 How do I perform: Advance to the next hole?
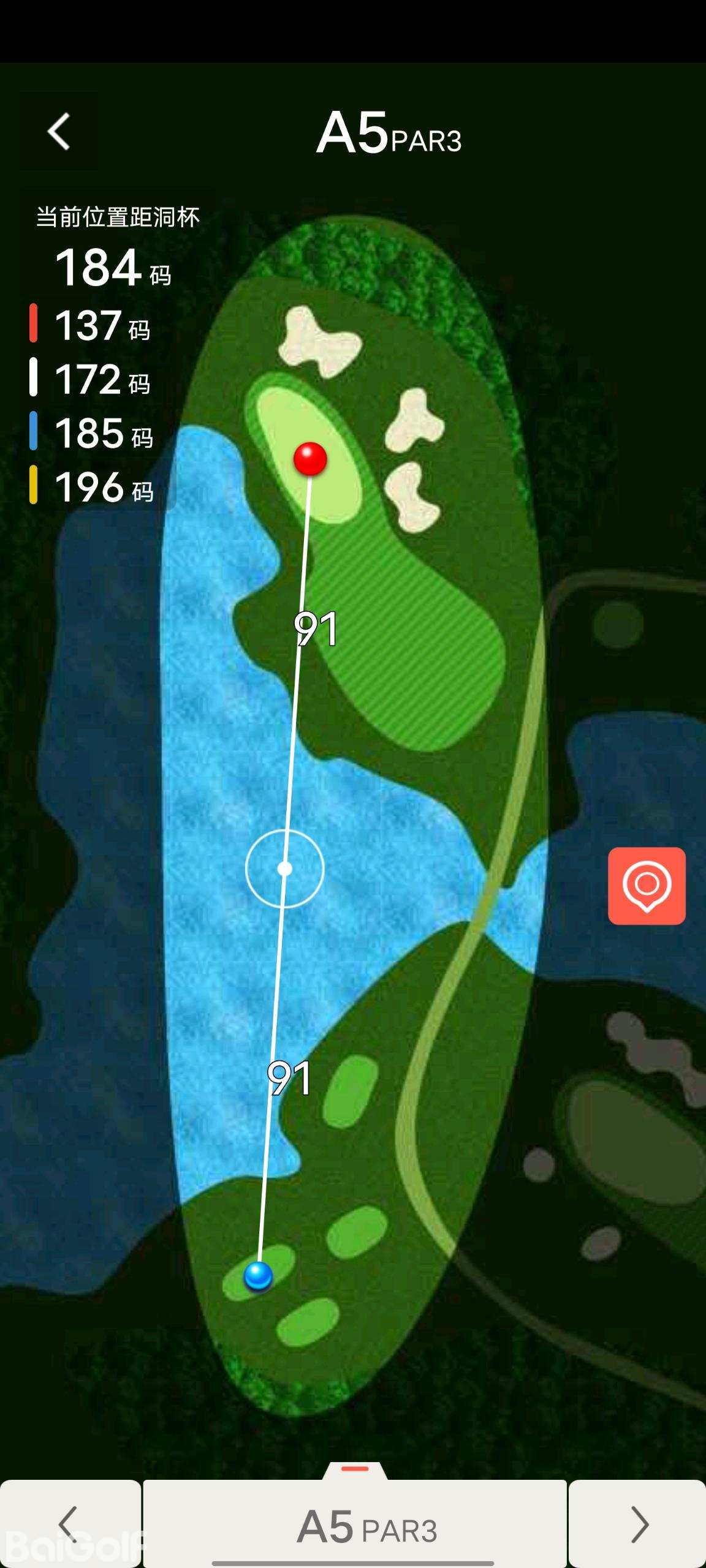pos(638,1524)
